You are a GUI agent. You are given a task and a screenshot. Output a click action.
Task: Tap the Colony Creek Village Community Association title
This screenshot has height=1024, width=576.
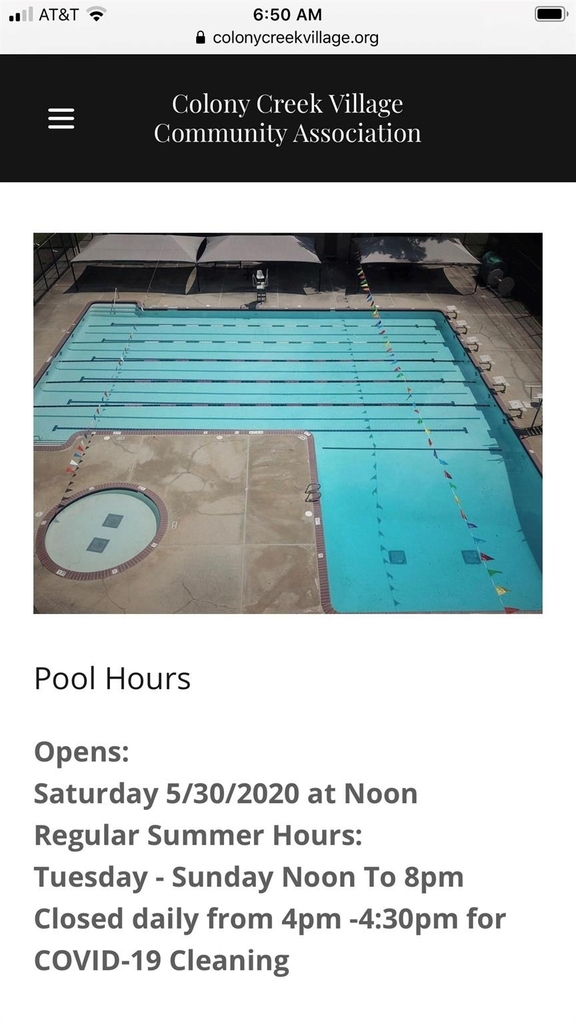(287, 118)
